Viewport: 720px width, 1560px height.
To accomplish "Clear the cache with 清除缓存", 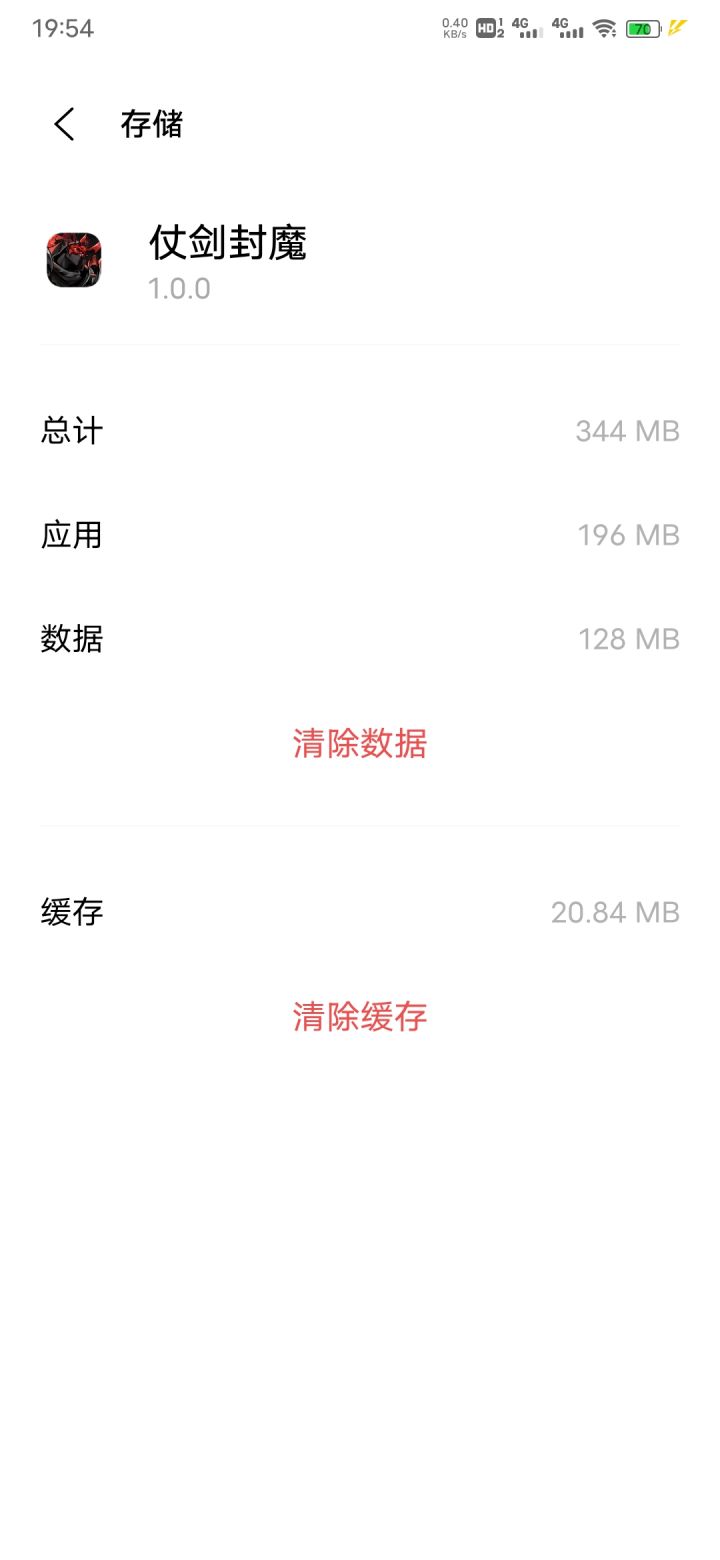I will (360, 1016).
